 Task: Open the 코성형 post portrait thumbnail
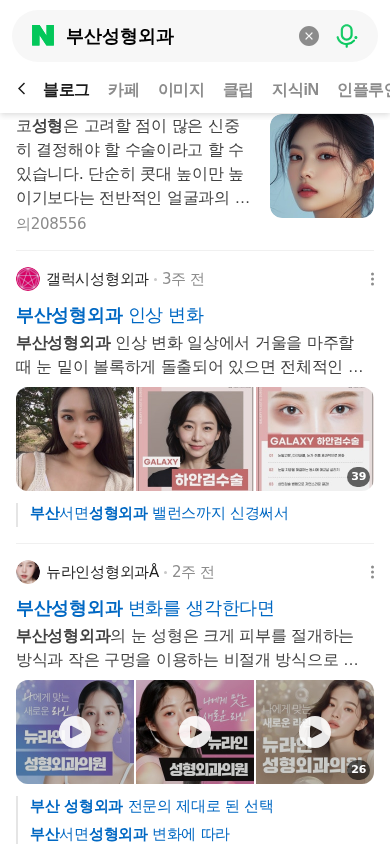pyautogui.click(x=322, y=166)
